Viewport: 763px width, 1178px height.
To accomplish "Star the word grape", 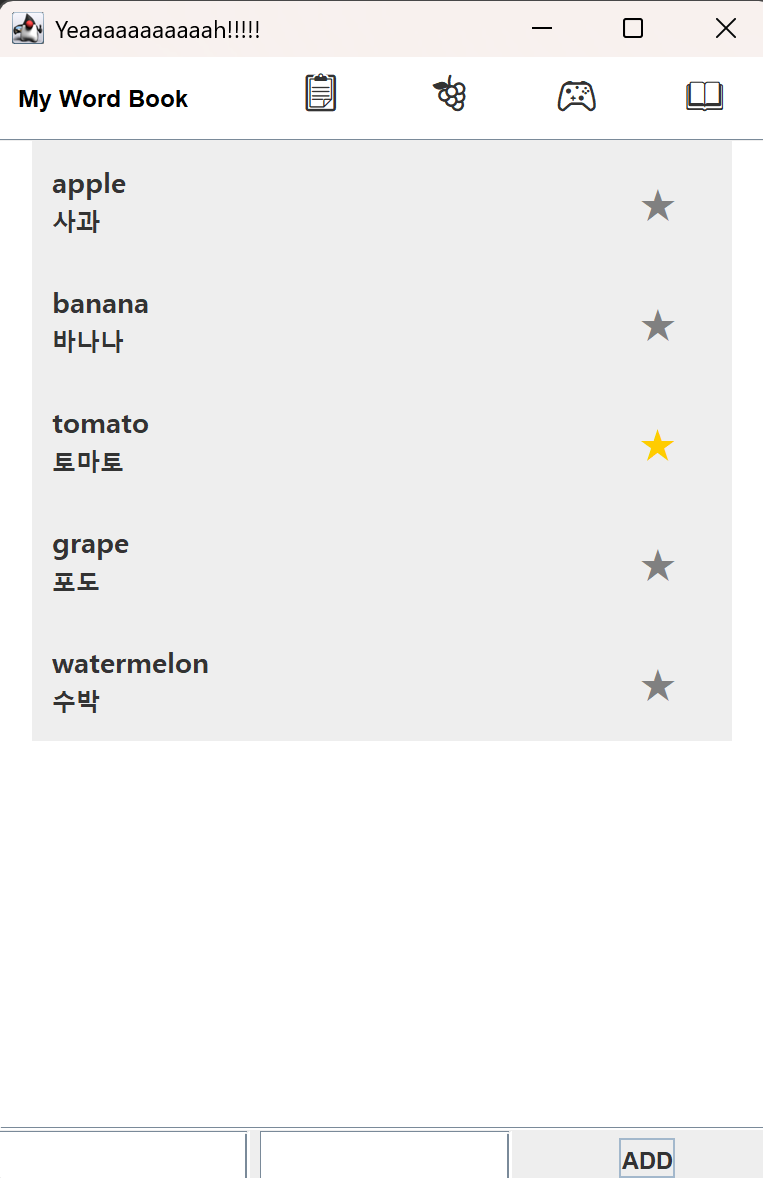I will coord(658,566).
